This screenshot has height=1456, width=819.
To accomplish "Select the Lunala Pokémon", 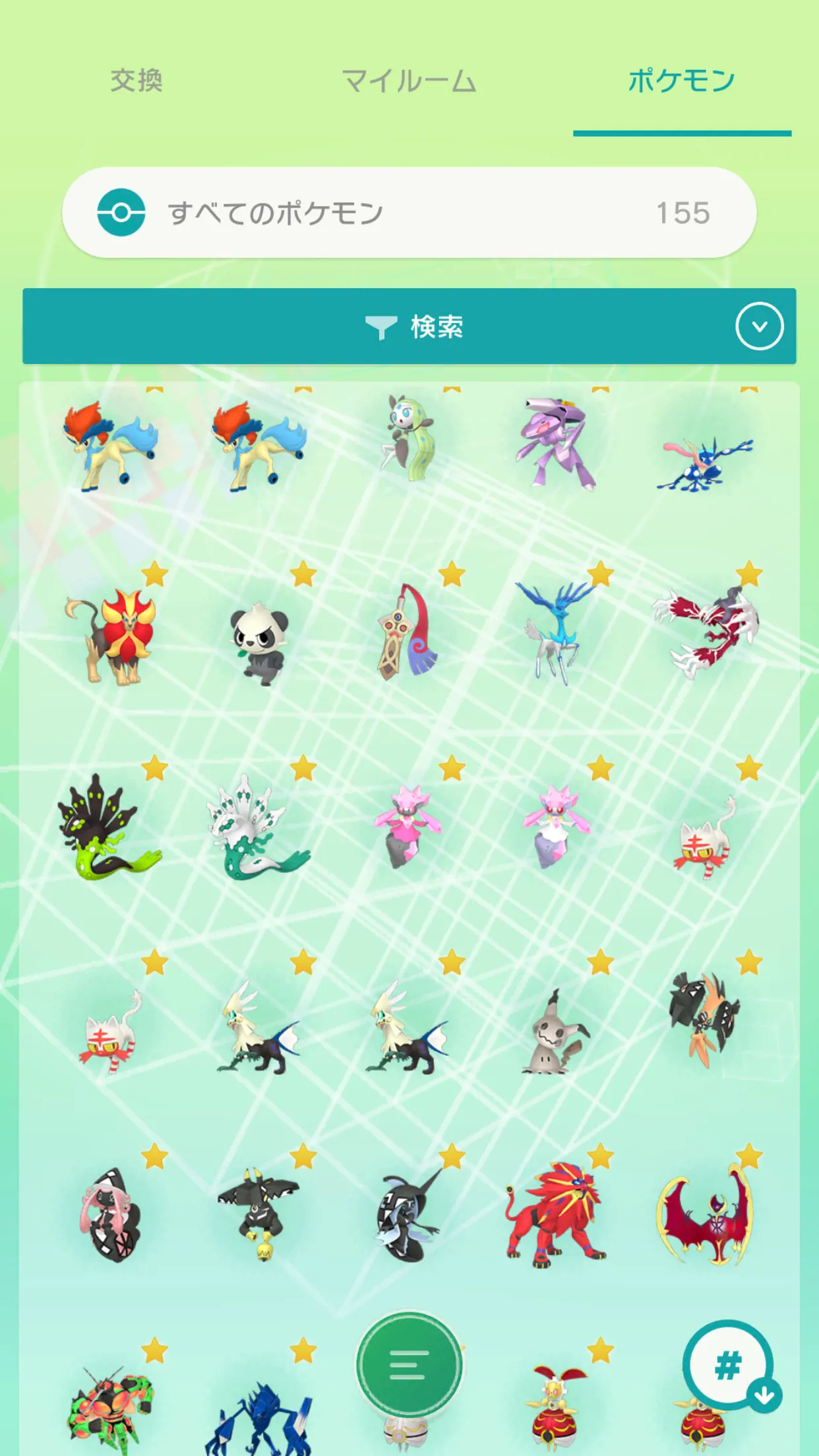I will point(706,1215).
